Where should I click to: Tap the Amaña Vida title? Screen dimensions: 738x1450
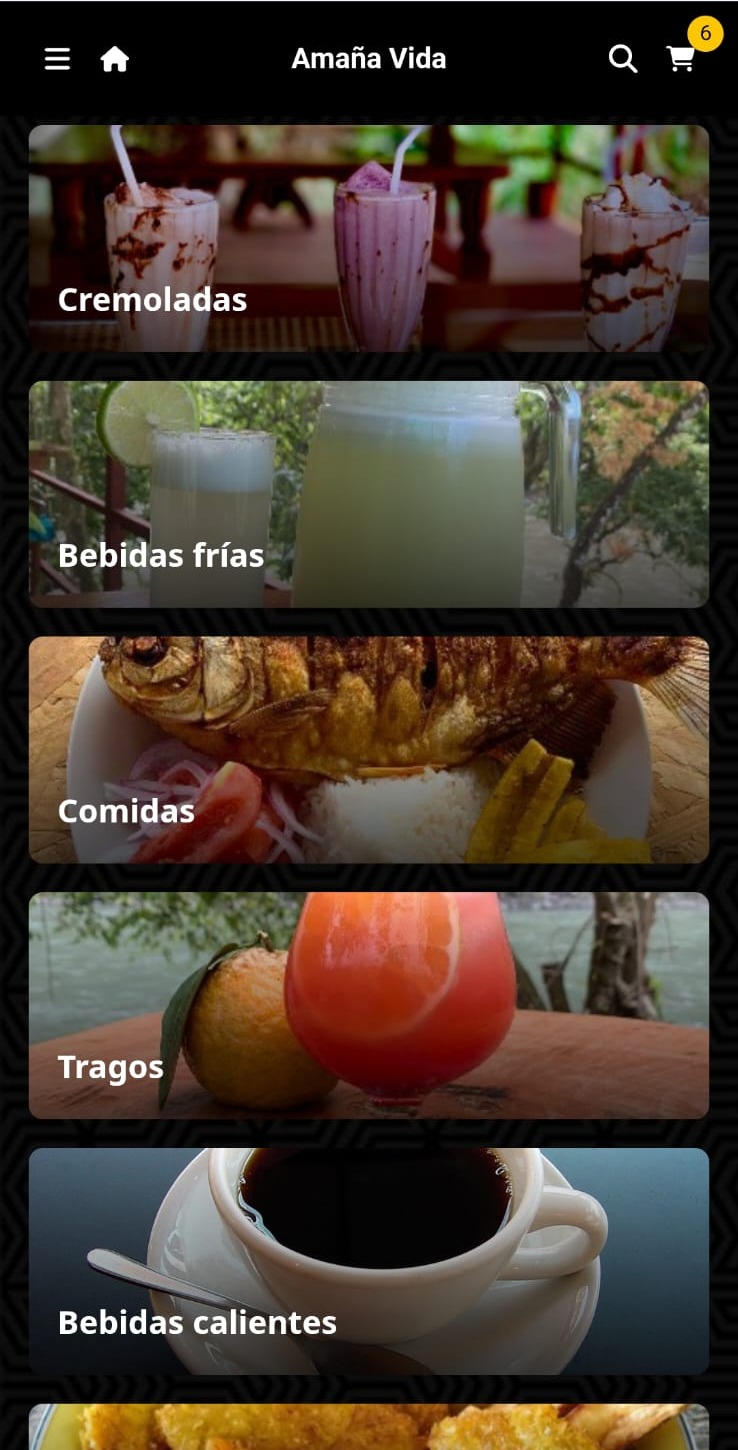point(369,58)
